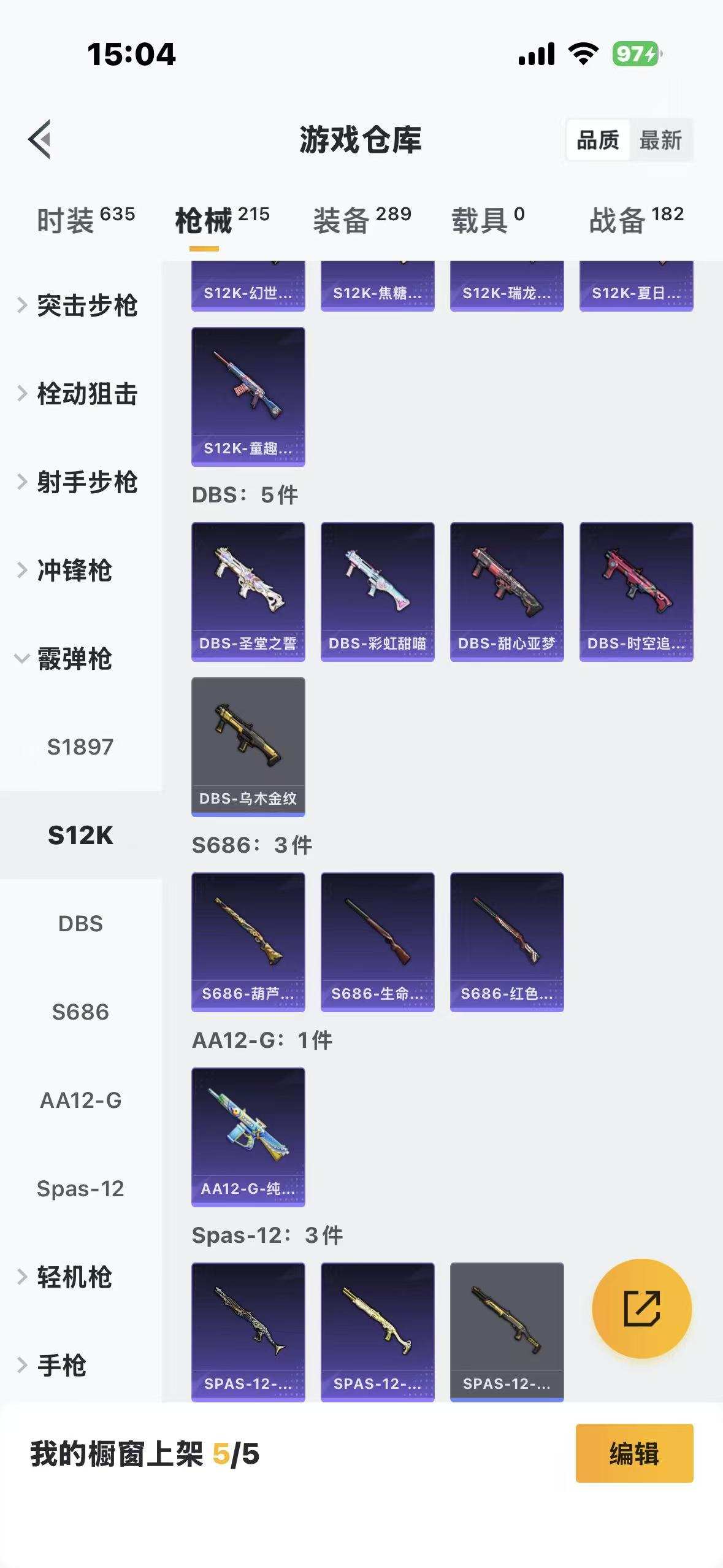Screen dimensions: 723x1568
Task: Select DBS in the sidebar
Action: click(x=80, y=923)
